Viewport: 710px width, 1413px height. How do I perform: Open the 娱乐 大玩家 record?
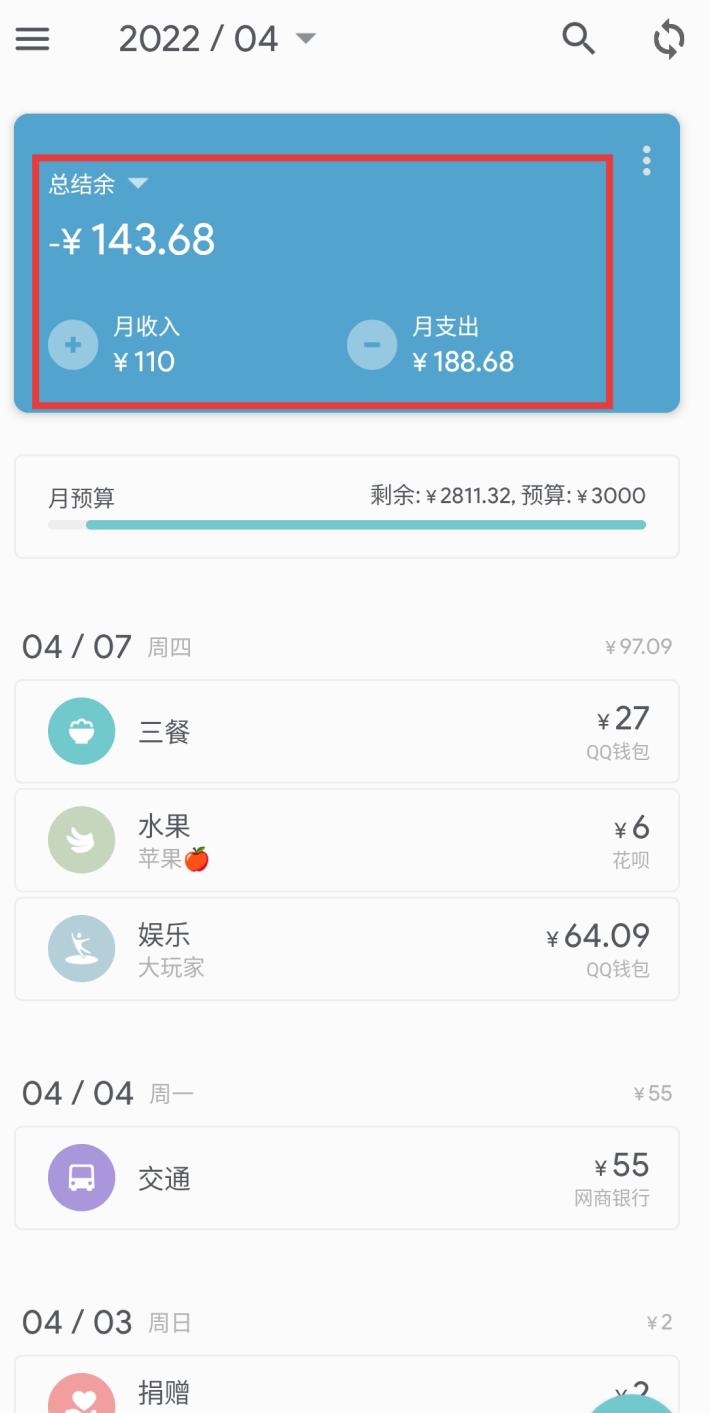tap(347, 949)
